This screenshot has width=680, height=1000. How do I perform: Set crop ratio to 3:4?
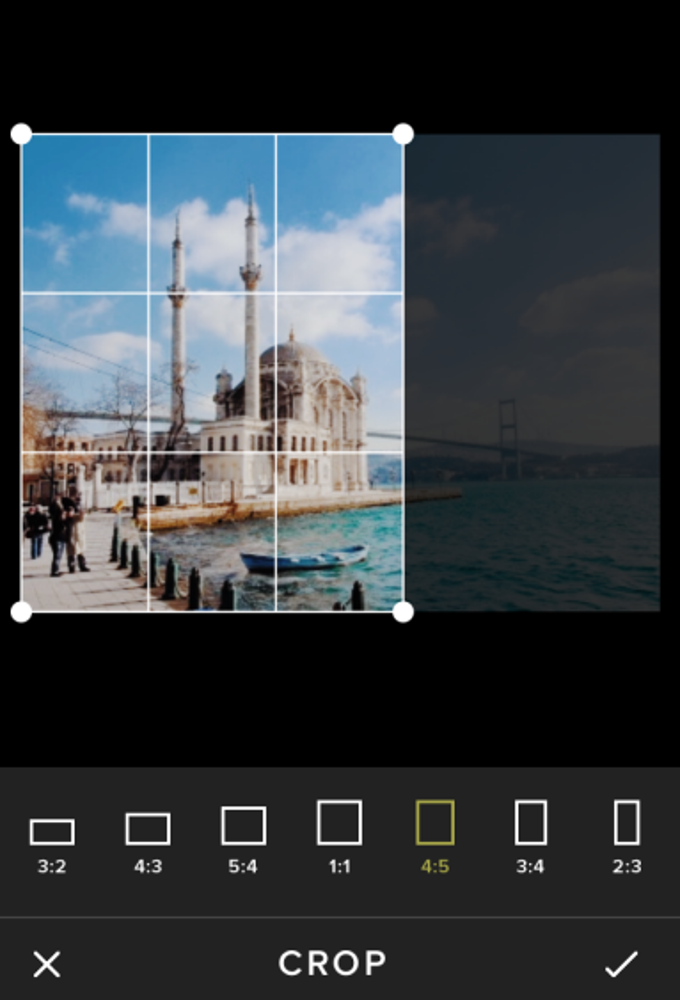530,834
